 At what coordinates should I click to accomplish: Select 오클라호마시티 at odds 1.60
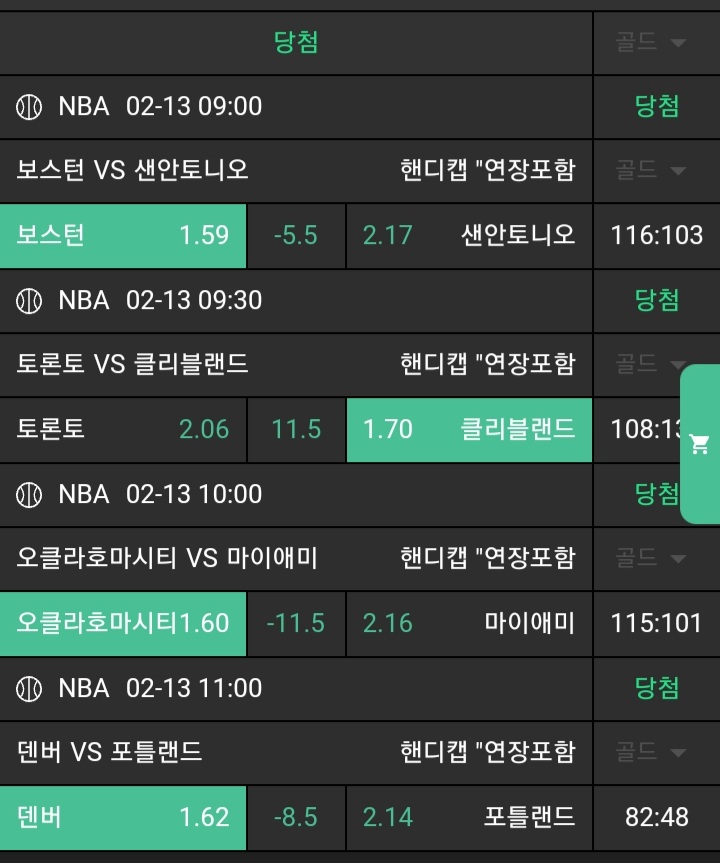(123, 623)
